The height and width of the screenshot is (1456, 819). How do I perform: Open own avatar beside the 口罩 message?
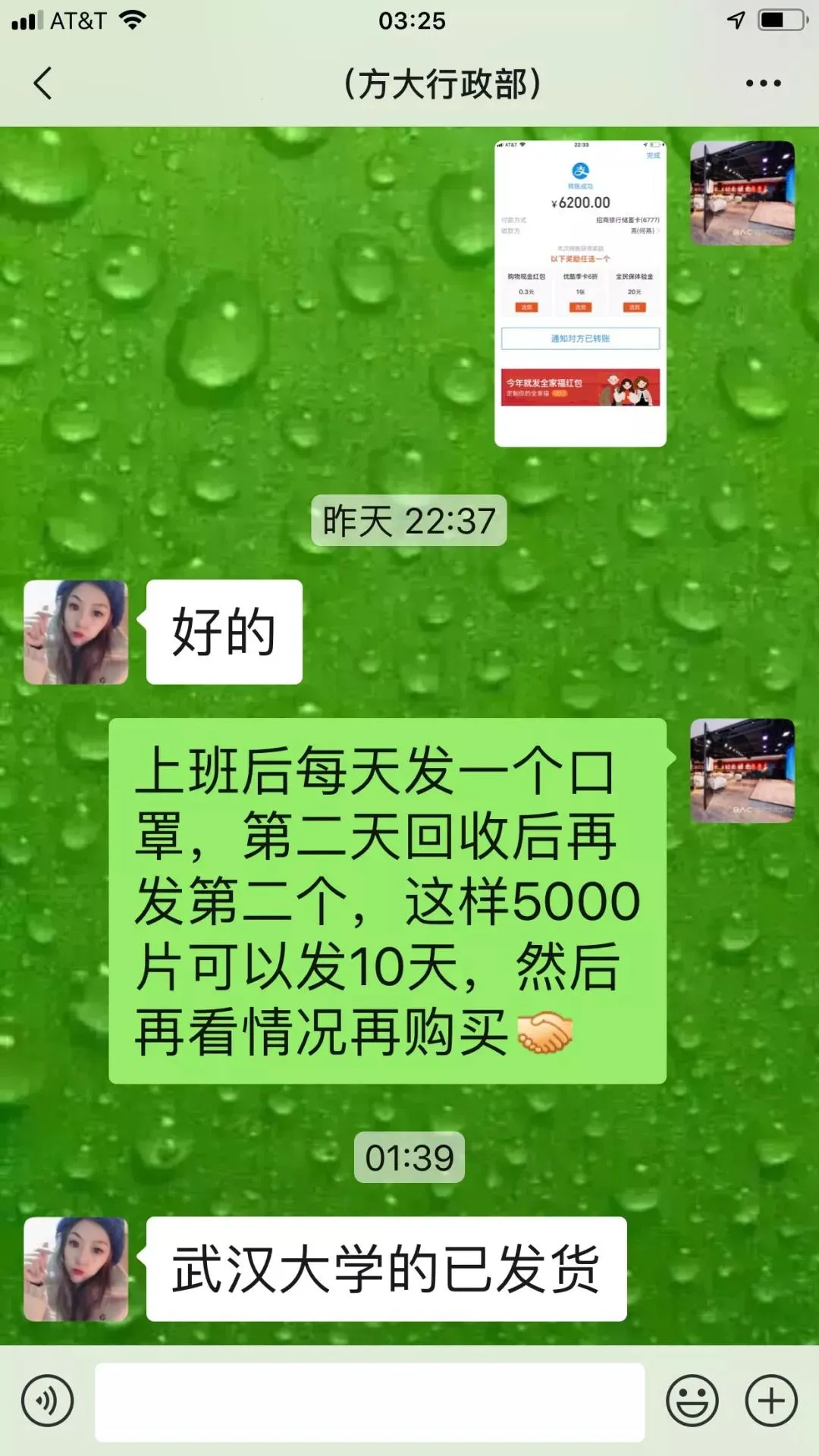(x=742, y=770)
